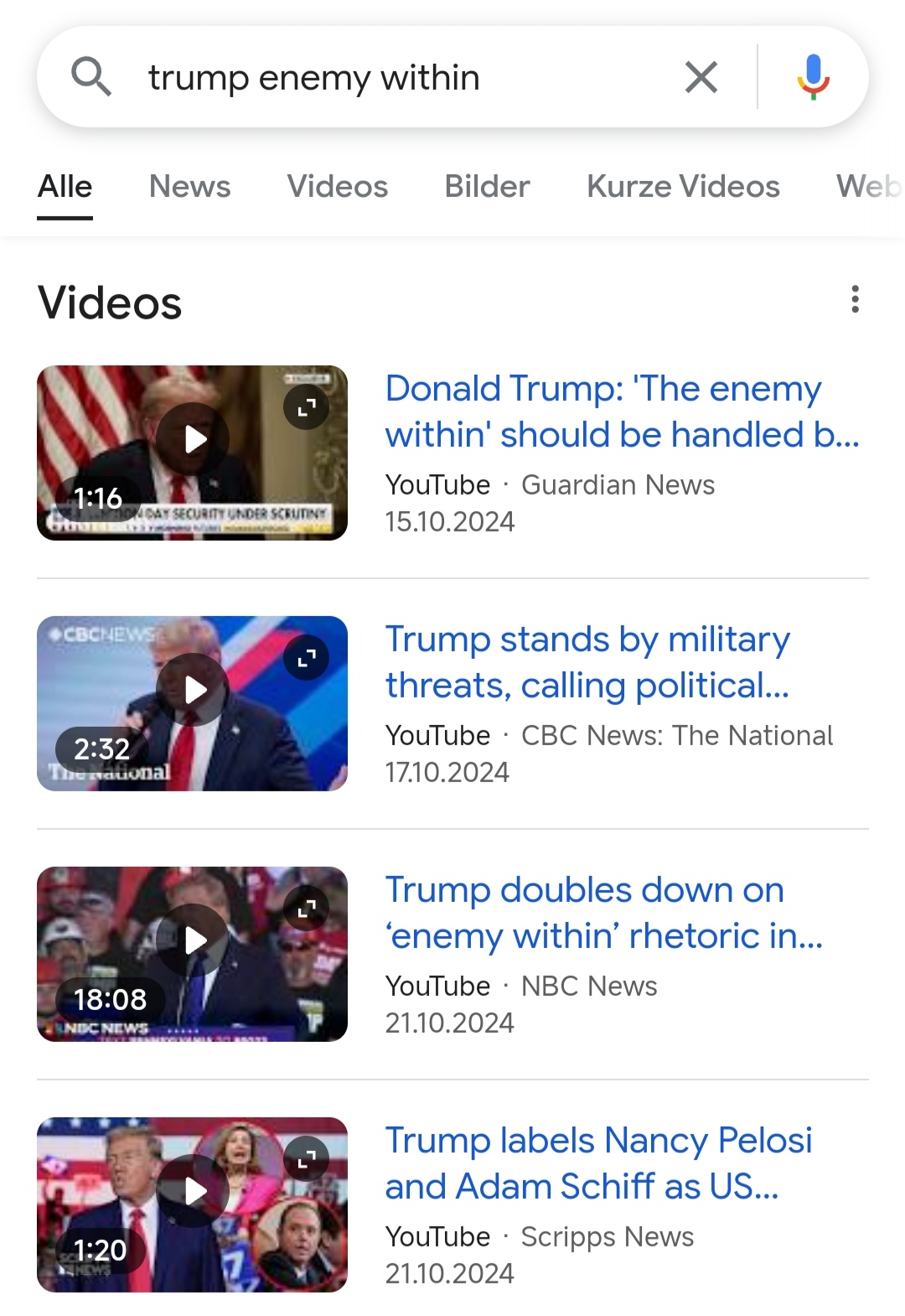905x1316 pixels.
Task: Open the Videos section overflow menu
Action: click(x=855, y=299)
